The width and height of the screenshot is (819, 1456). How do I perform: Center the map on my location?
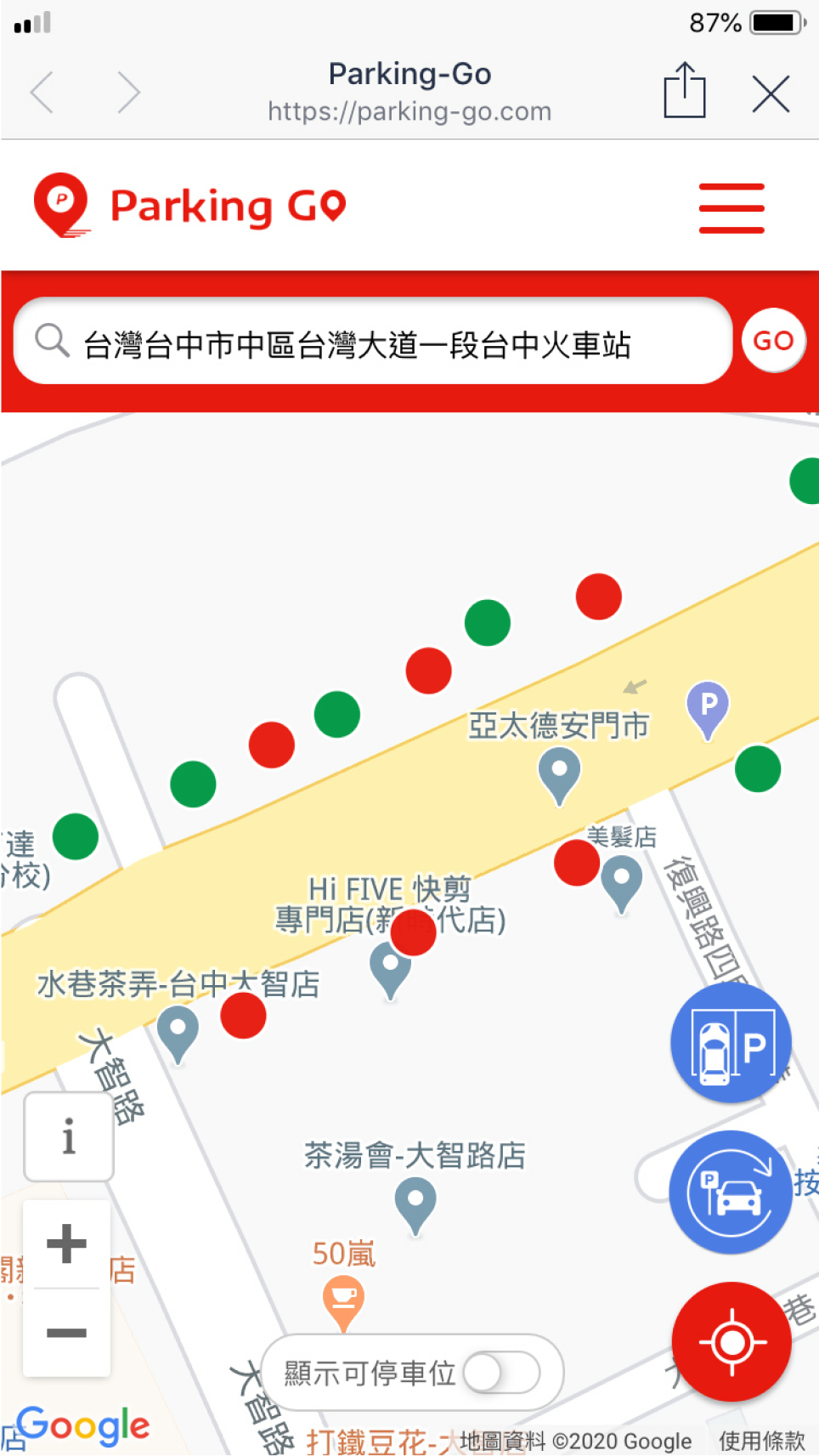coord(731,1342)
